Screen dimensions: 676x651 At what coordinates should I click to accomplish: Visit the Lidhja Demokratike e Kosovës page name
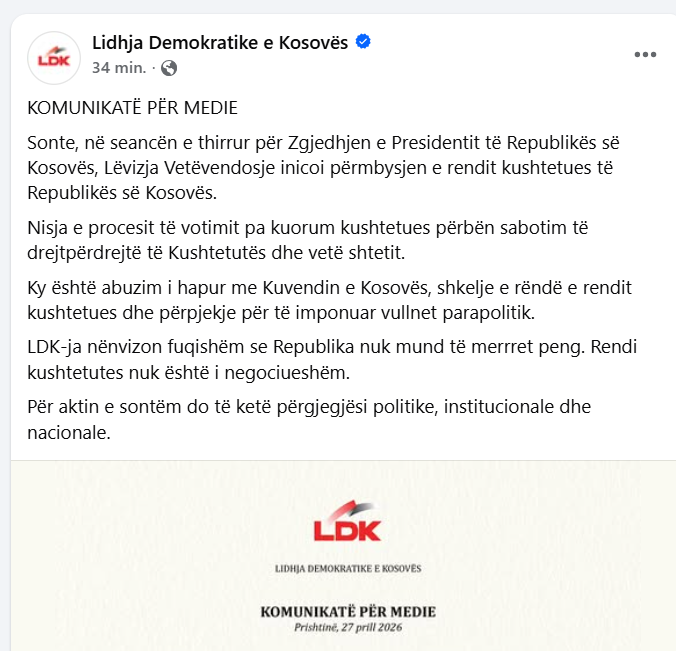coord(220,43)
